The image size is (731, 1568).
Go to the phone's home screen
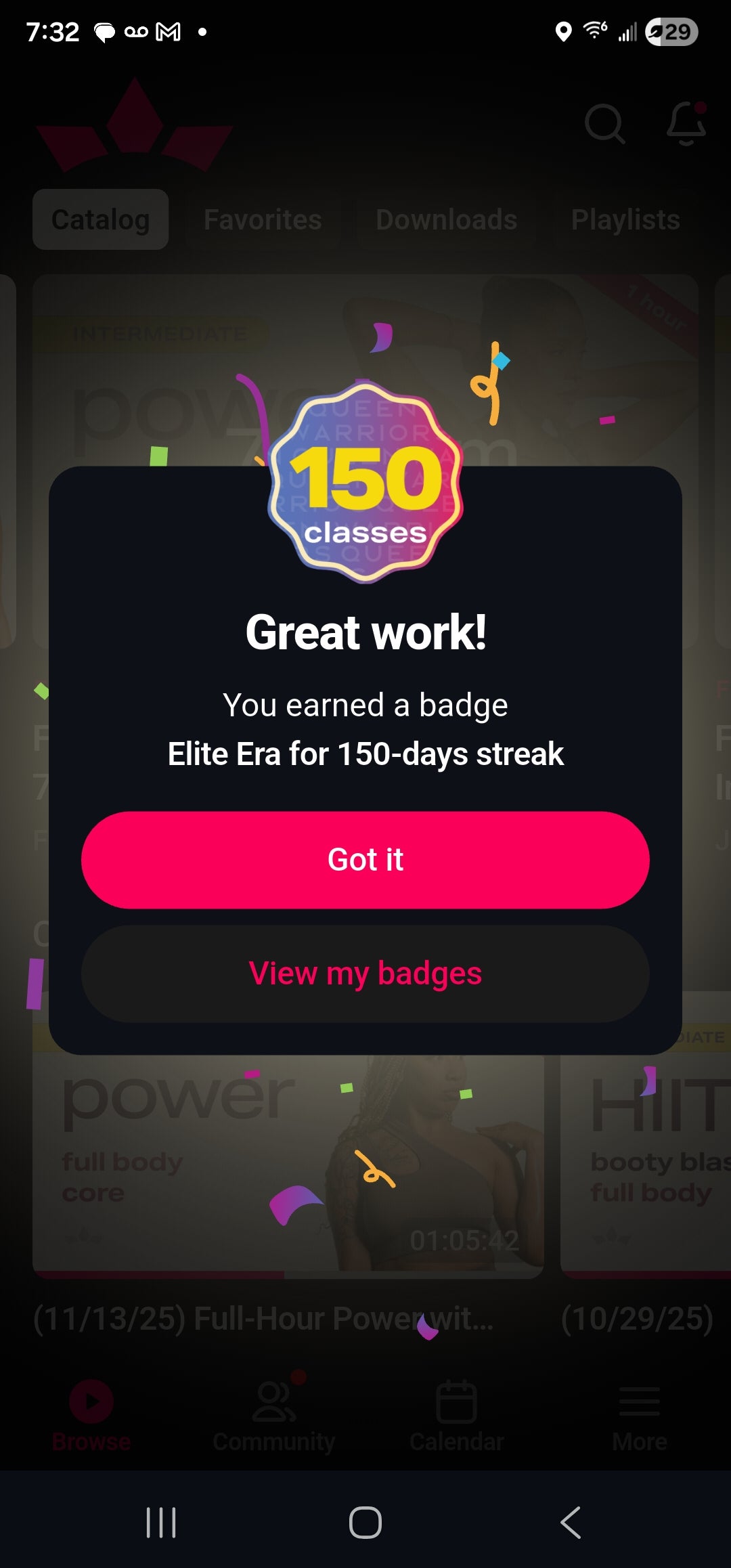(365, 1523)
